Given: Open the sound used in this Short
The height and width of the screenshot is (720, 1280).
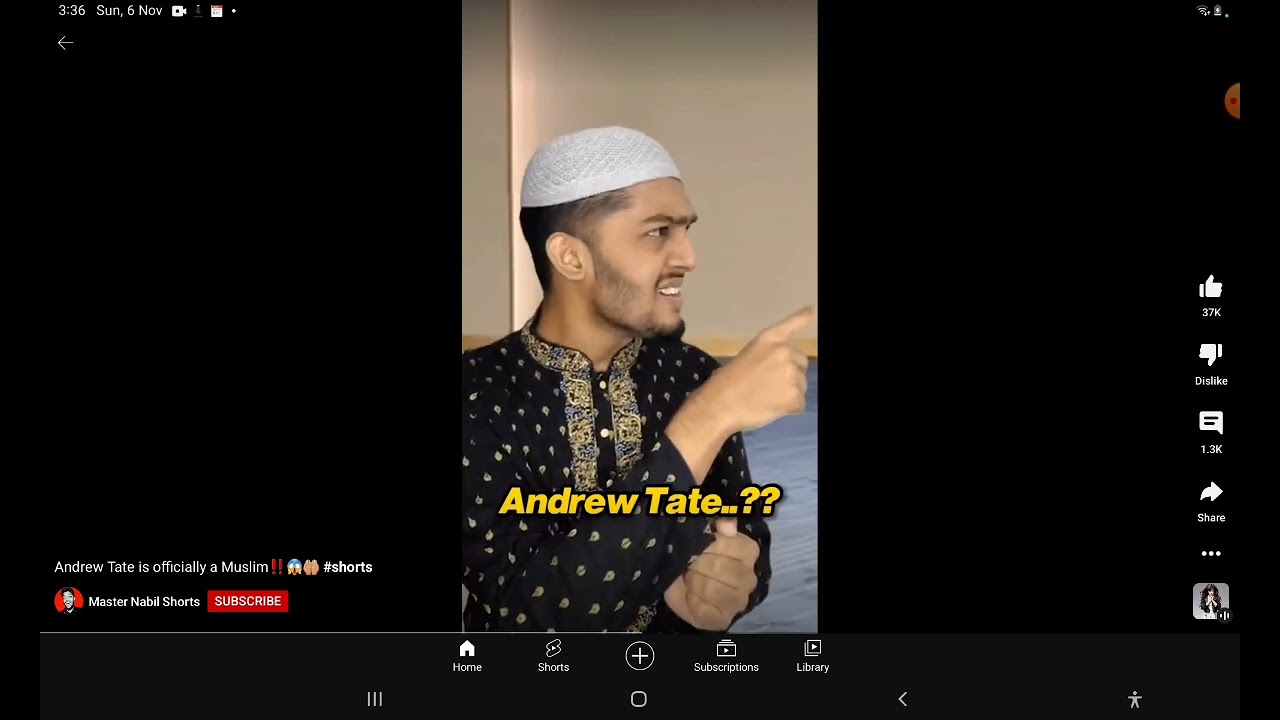Looking at the screenshot, I should click(x=1210, y=601).
